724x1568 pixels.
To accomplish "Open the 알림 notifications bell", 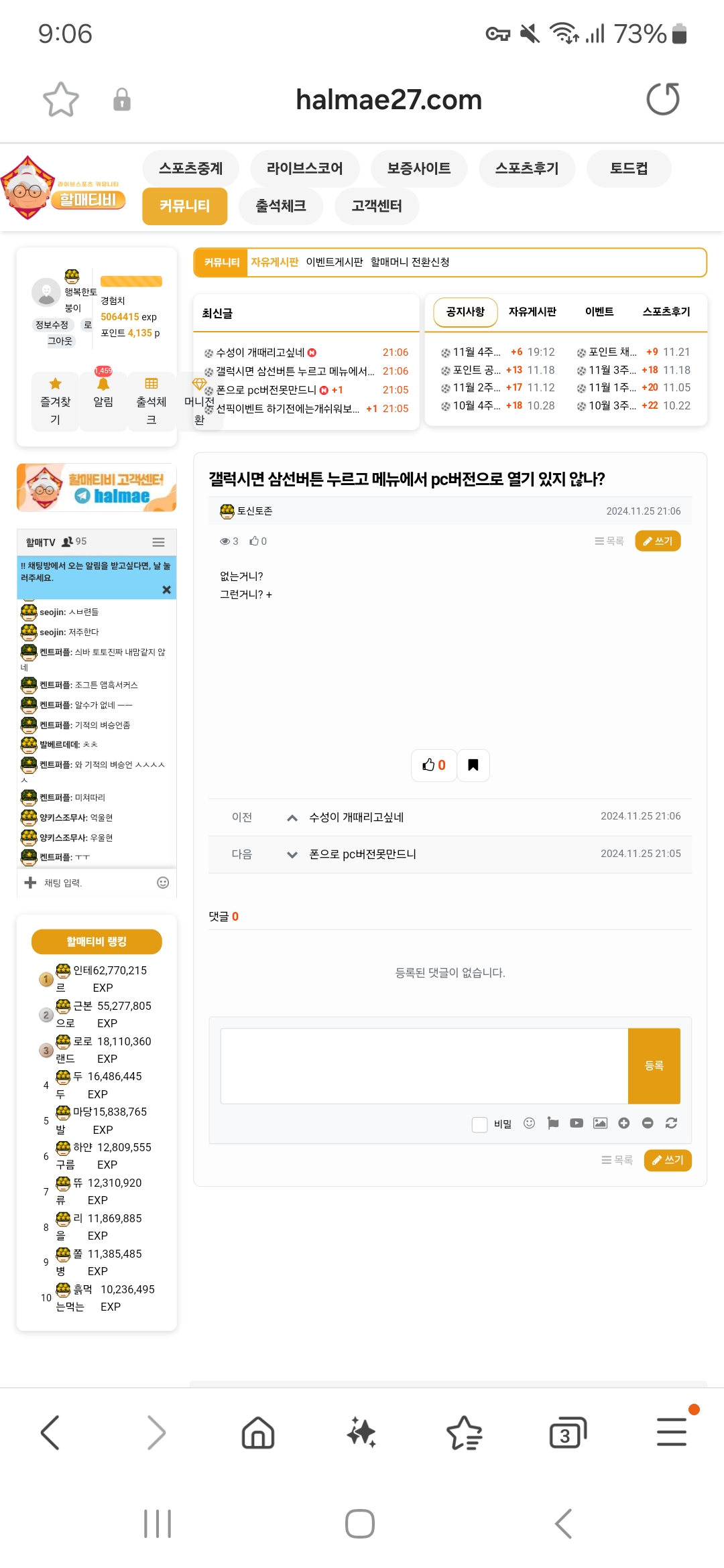I will click(x=103, y=392).
